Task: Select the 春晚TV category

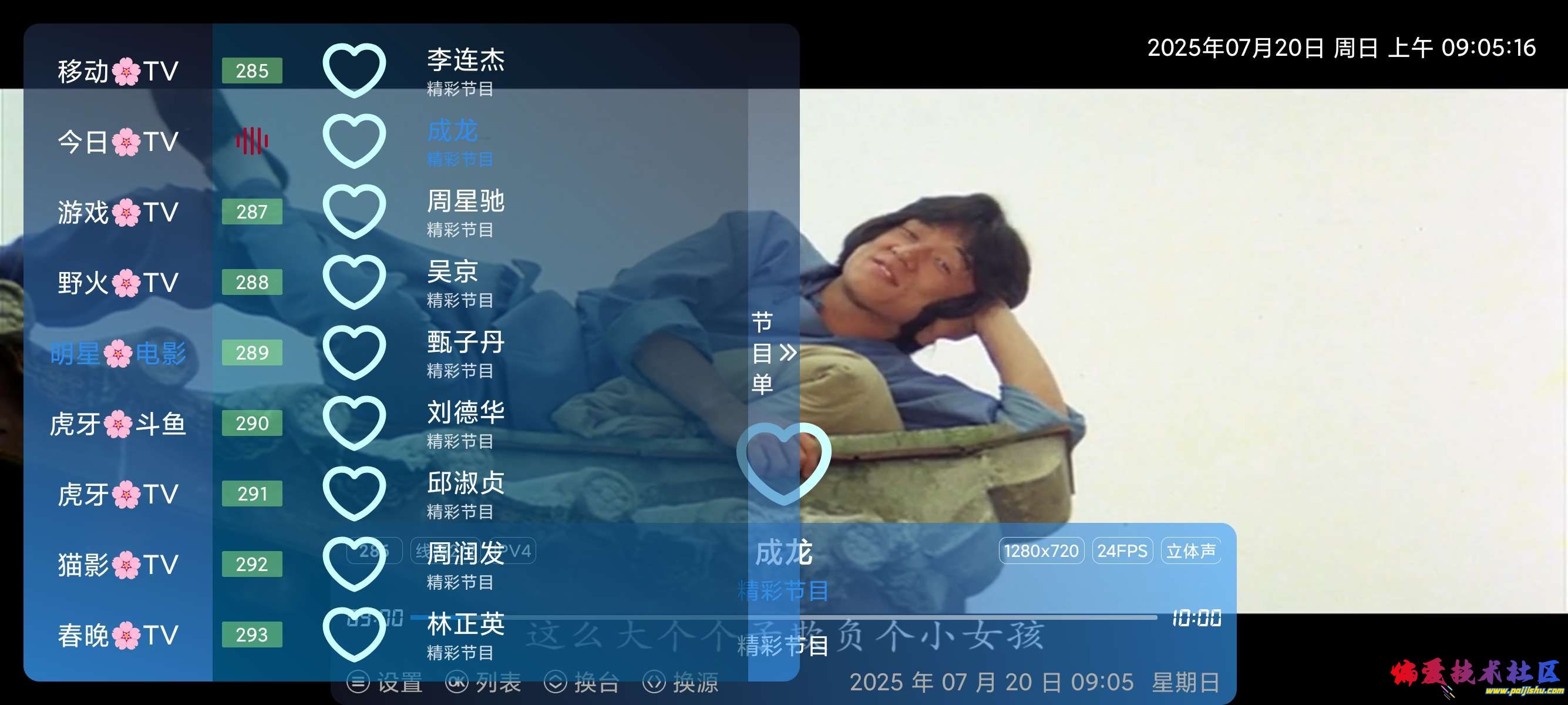Action: [117, 635]
